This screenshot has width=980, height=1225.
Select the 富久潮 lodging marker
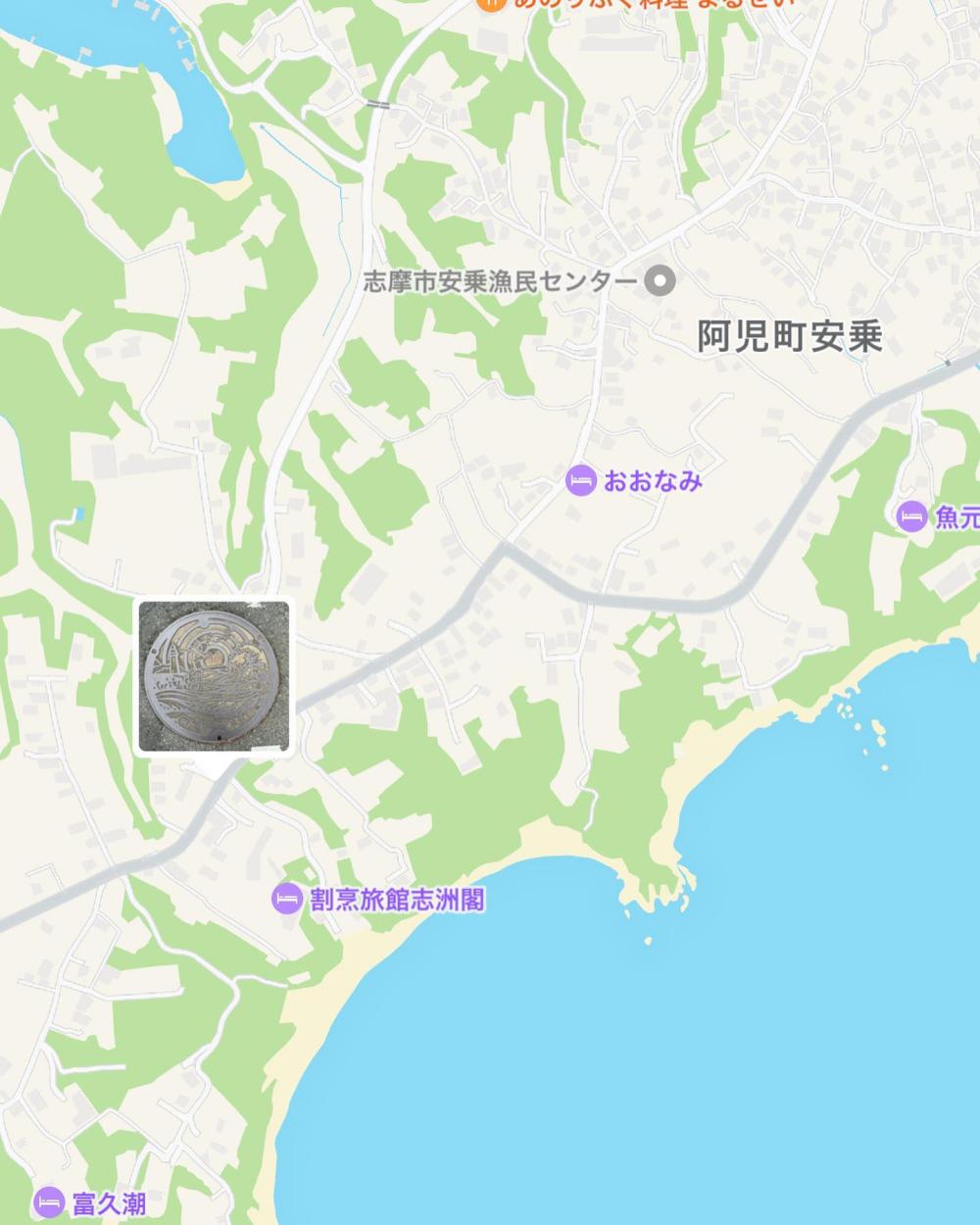click(x=48, y=1201)
